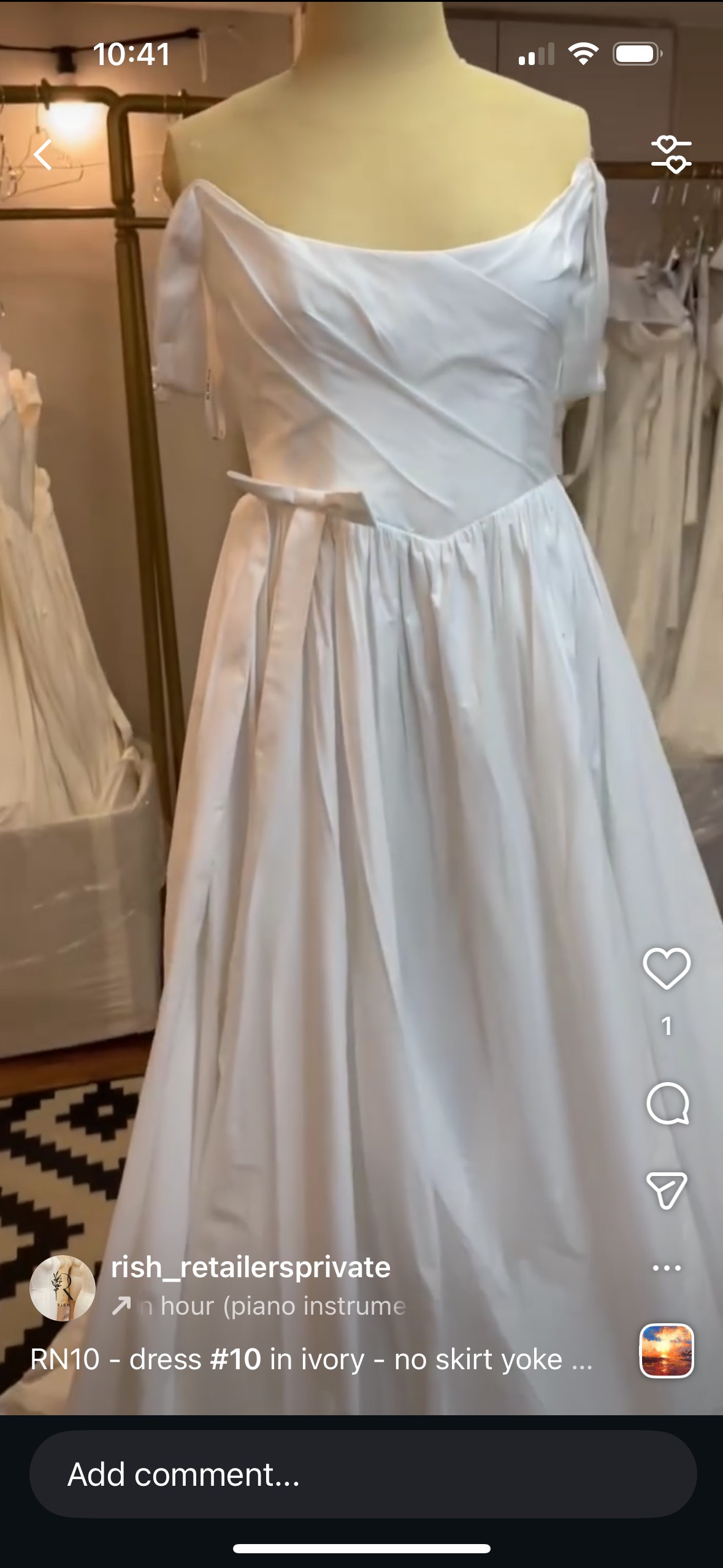Like this reel with the heart

coord(667,969)
